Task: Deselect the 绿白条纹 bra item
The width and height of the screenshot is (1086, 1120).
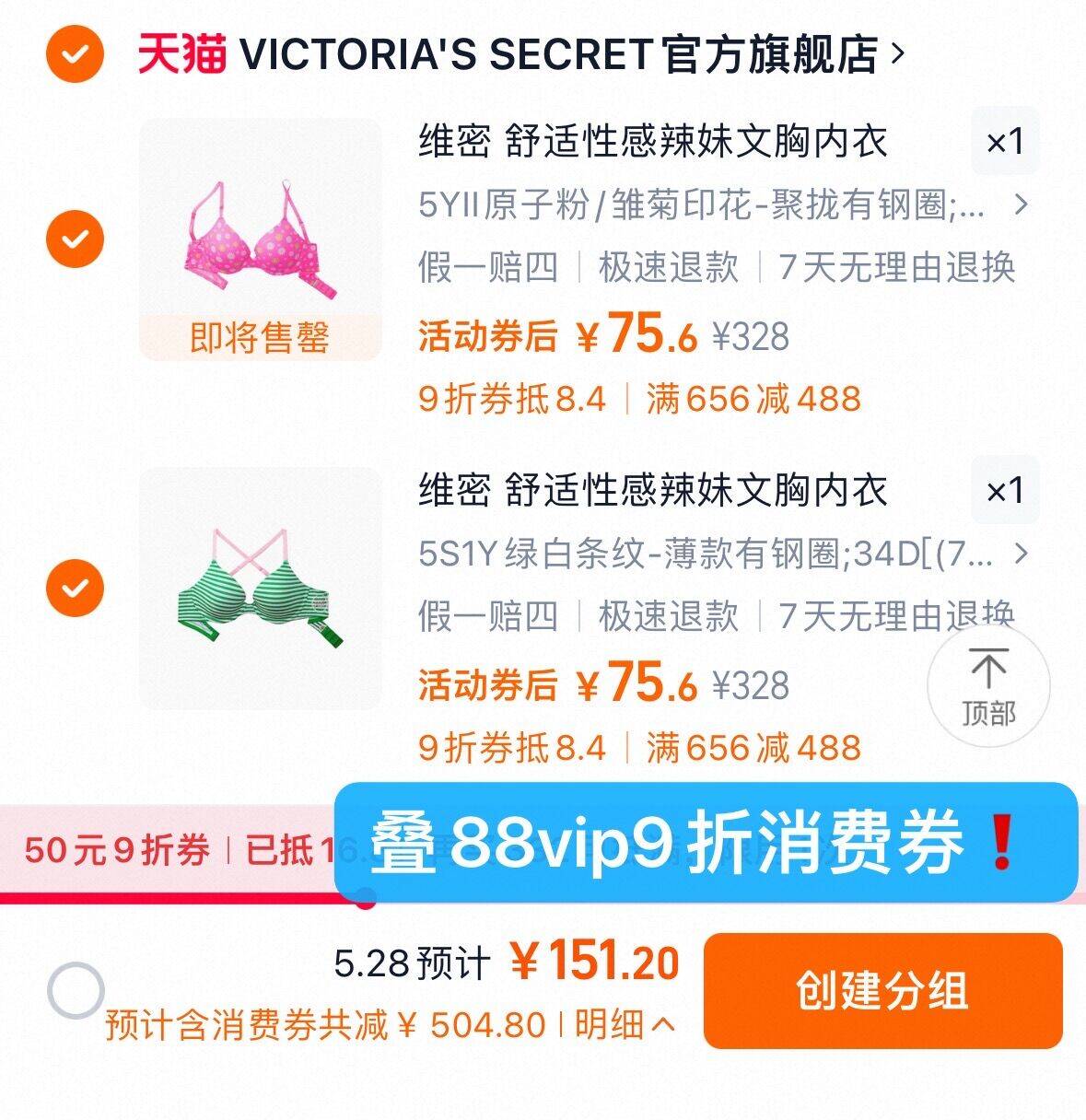Action: 75,588
